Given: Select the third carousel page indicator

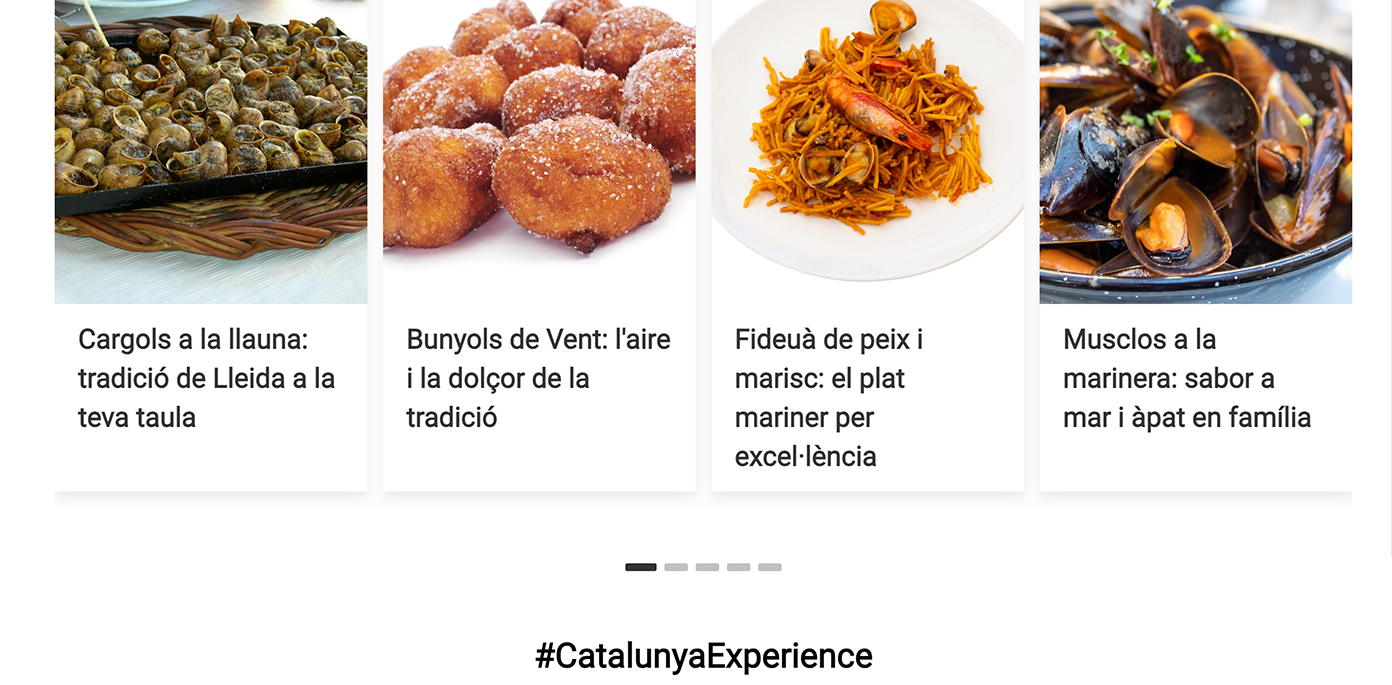Looking at the screenshot, I should [707, 567].
